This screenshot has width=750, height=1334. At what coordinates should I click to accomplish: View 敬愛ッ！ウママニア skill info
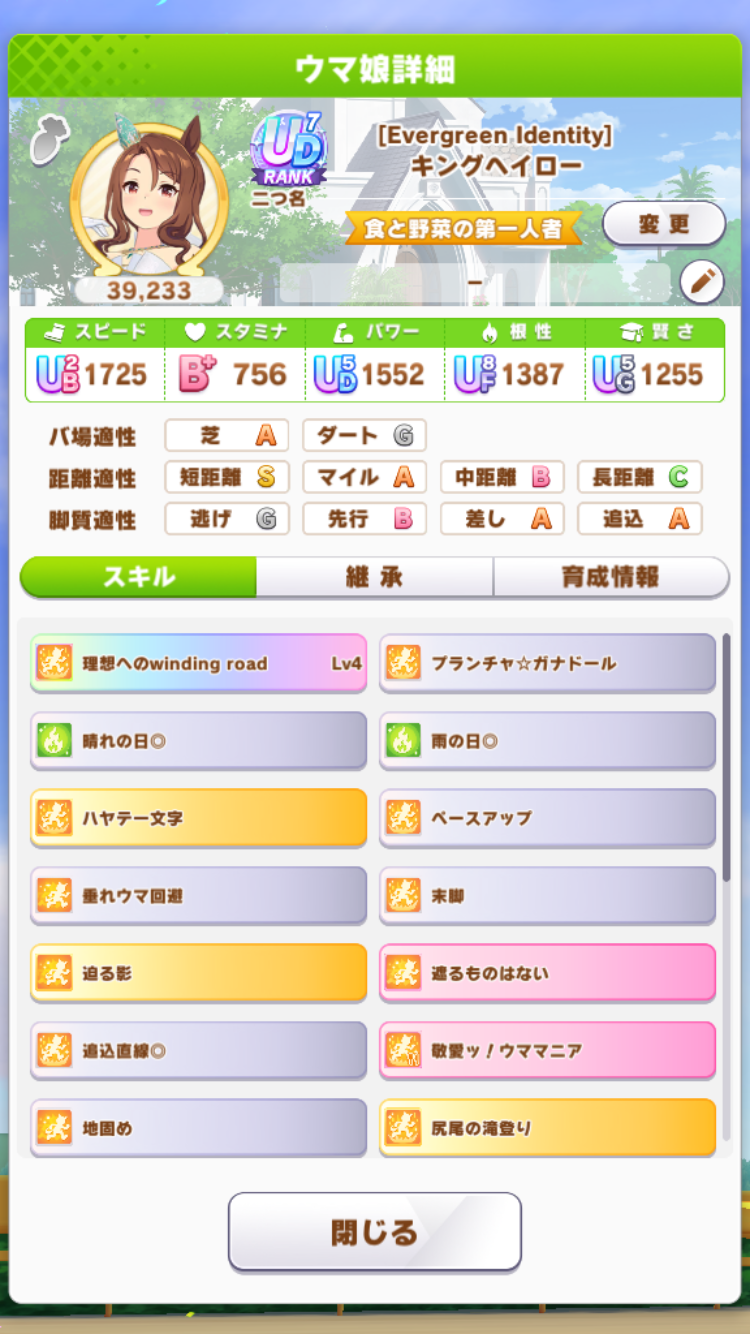tap(547, 1050)
